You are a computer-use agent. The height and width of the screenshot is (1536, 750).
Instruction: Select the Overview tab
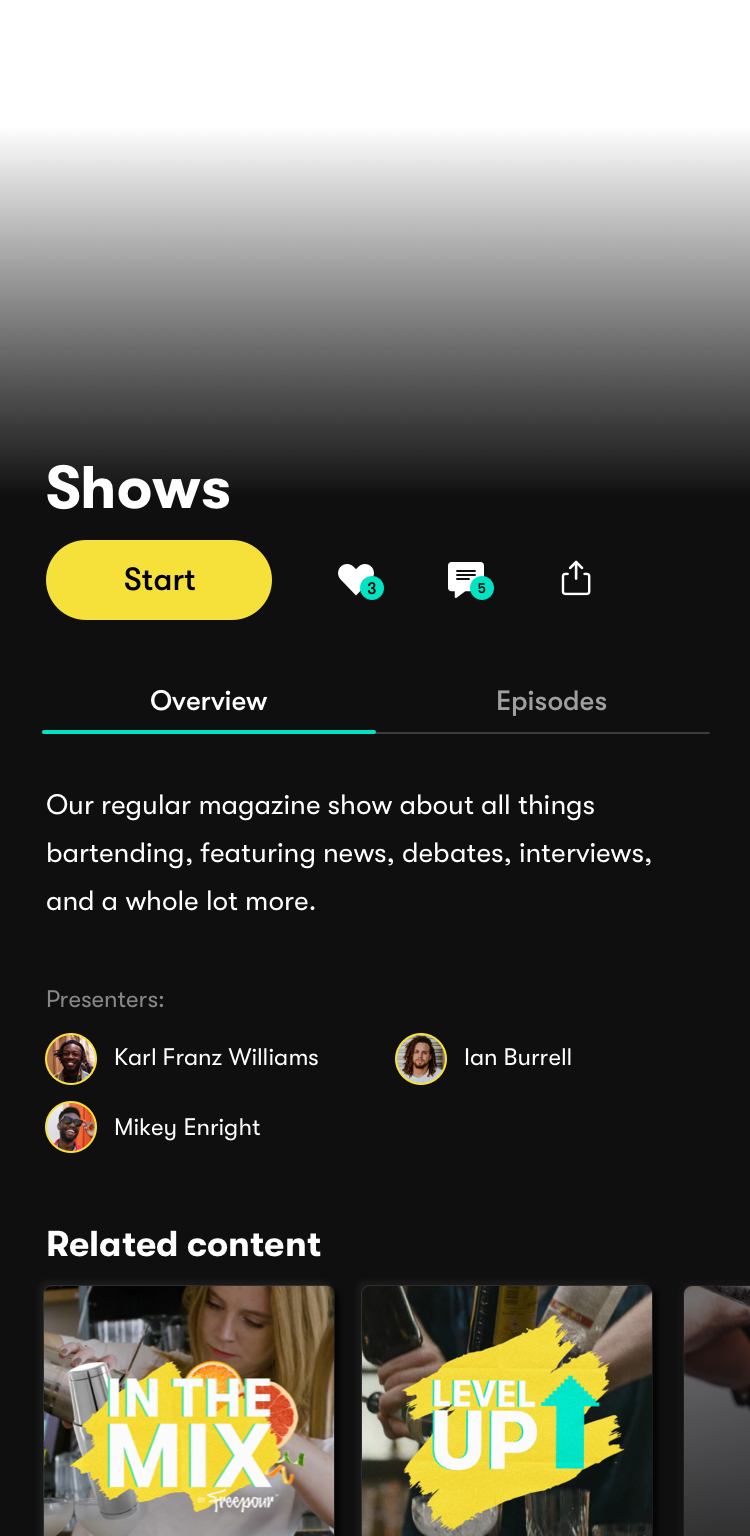208,701
